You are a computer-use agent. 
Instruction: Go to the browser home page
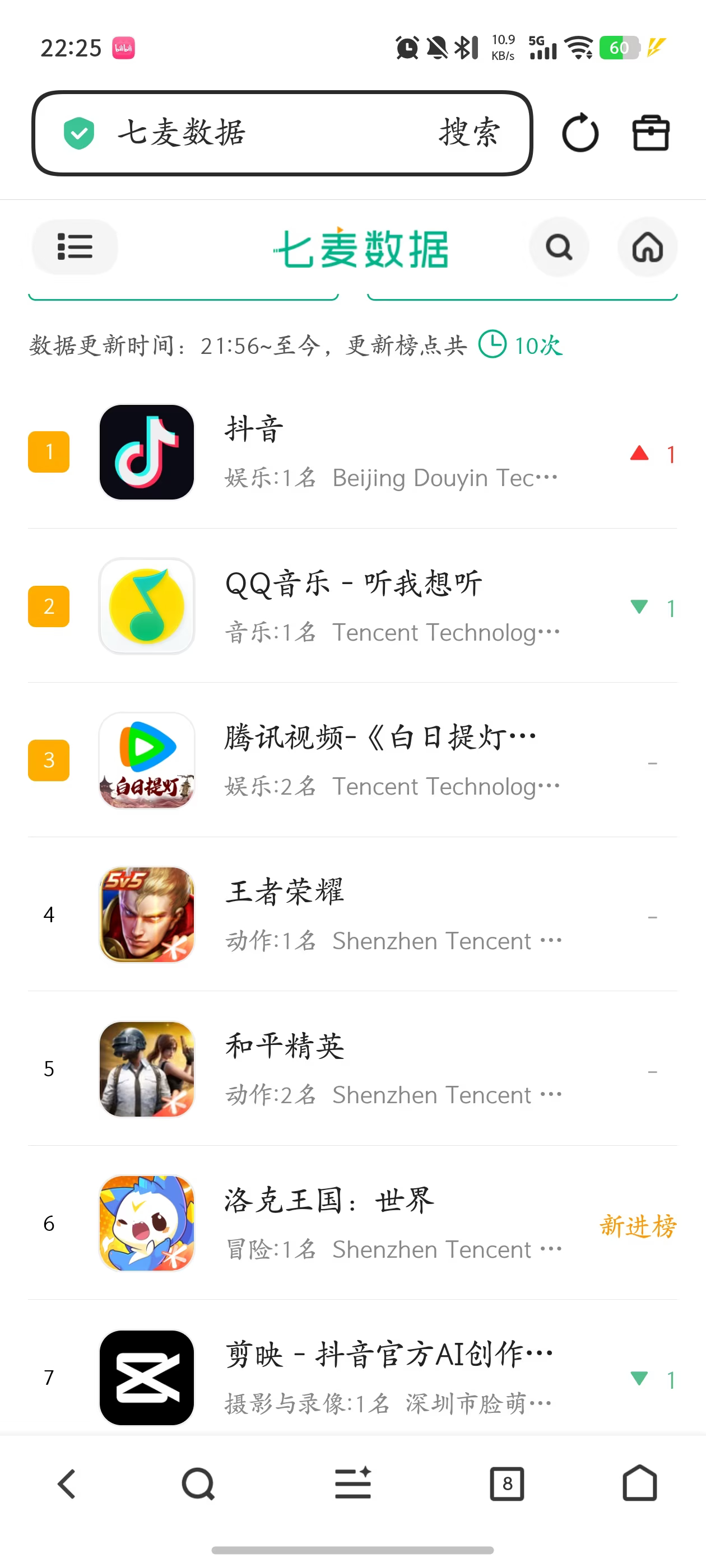[x=640, y=1483]
